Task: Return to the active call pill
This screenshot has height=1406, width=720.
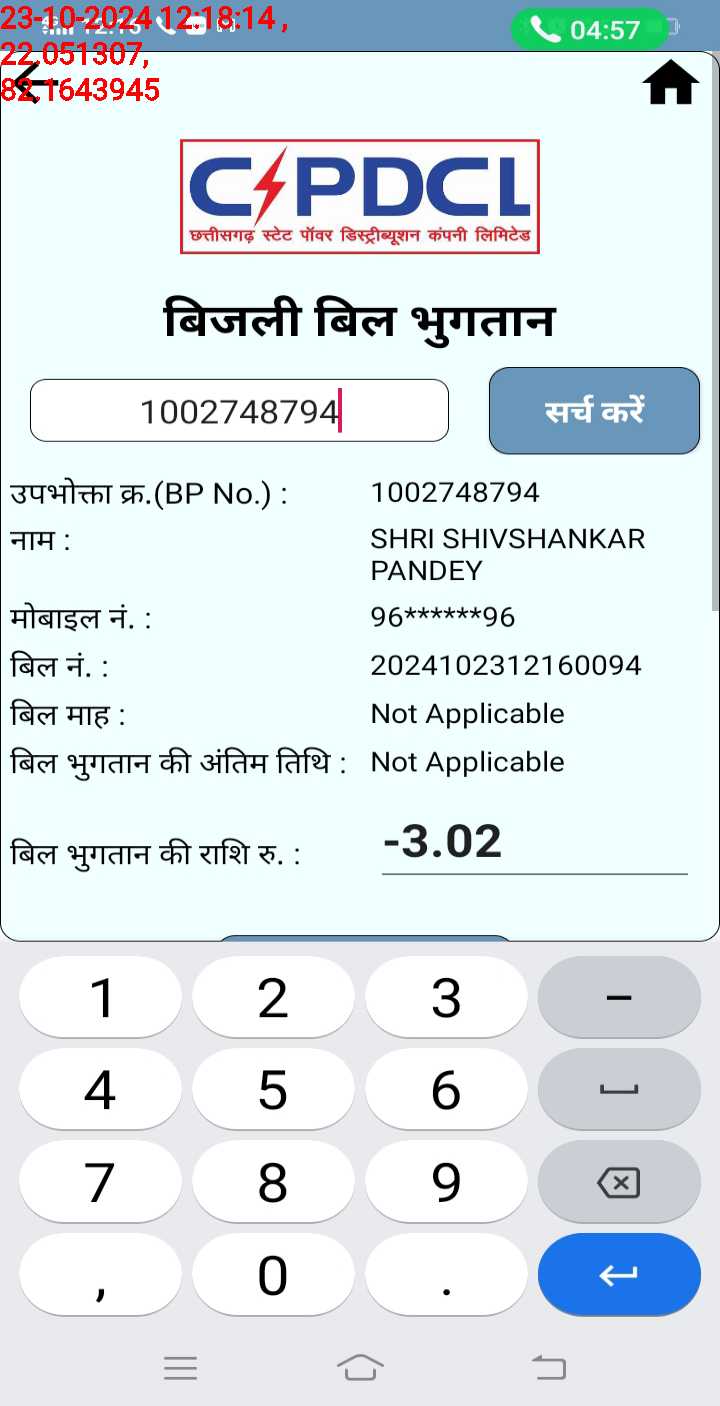Action: click(x=589, y=29)
